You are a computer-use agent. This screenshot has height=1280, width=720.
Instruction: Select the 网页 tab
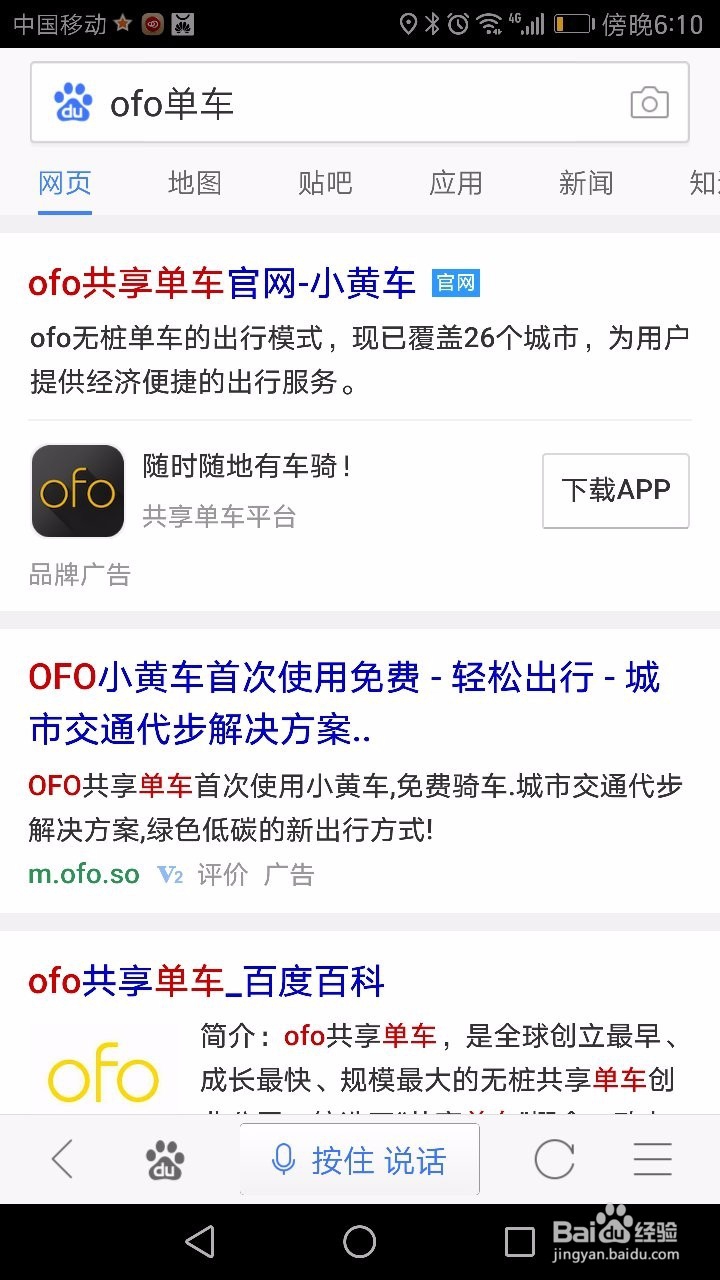pos(65,183)
